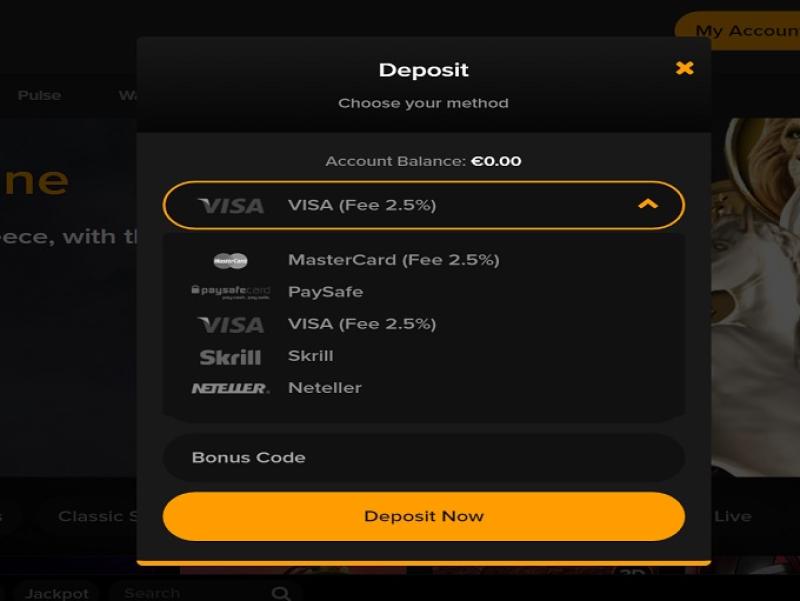The image size is (800, 601).
Task: Open My Account
Action: pos(744,31)
